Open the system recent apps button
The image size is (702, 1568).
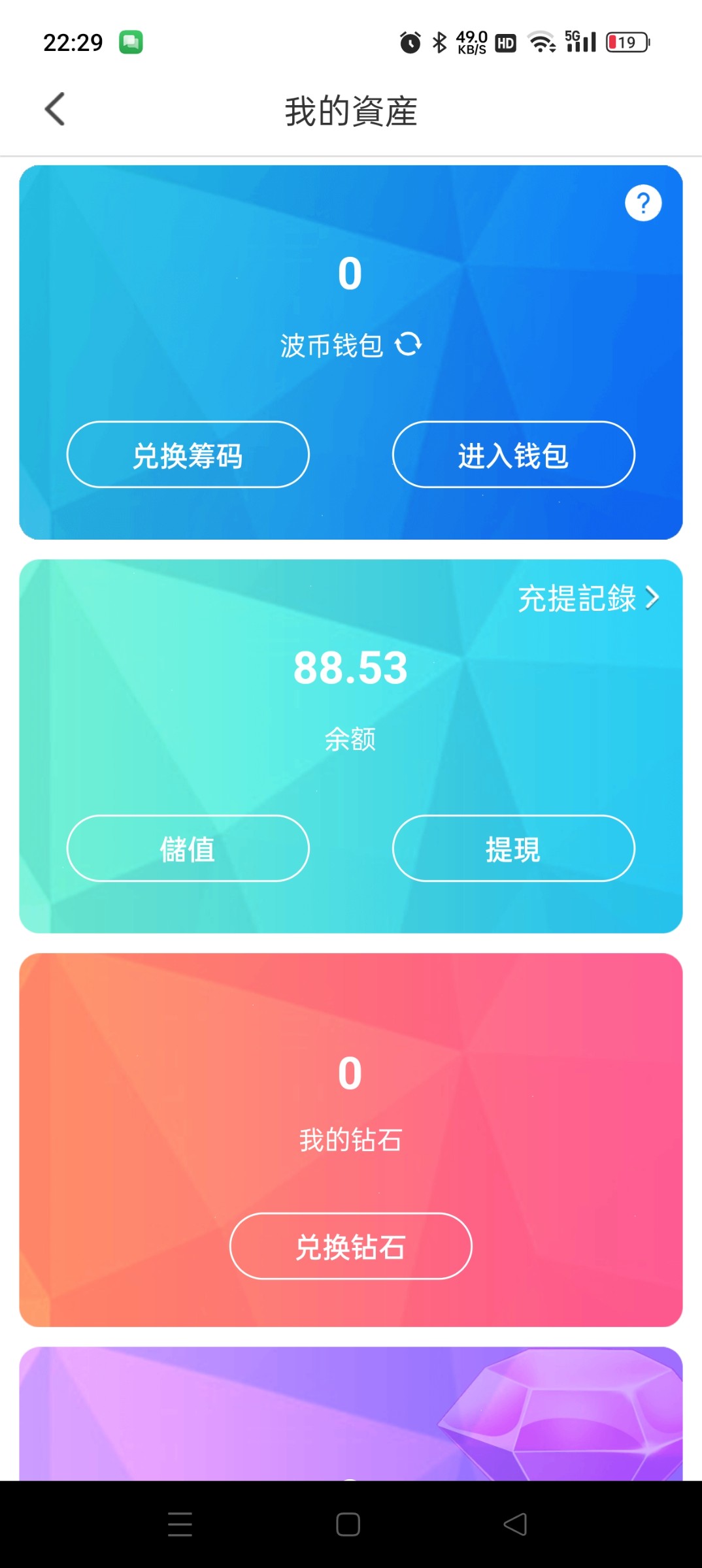[180, 1524]
